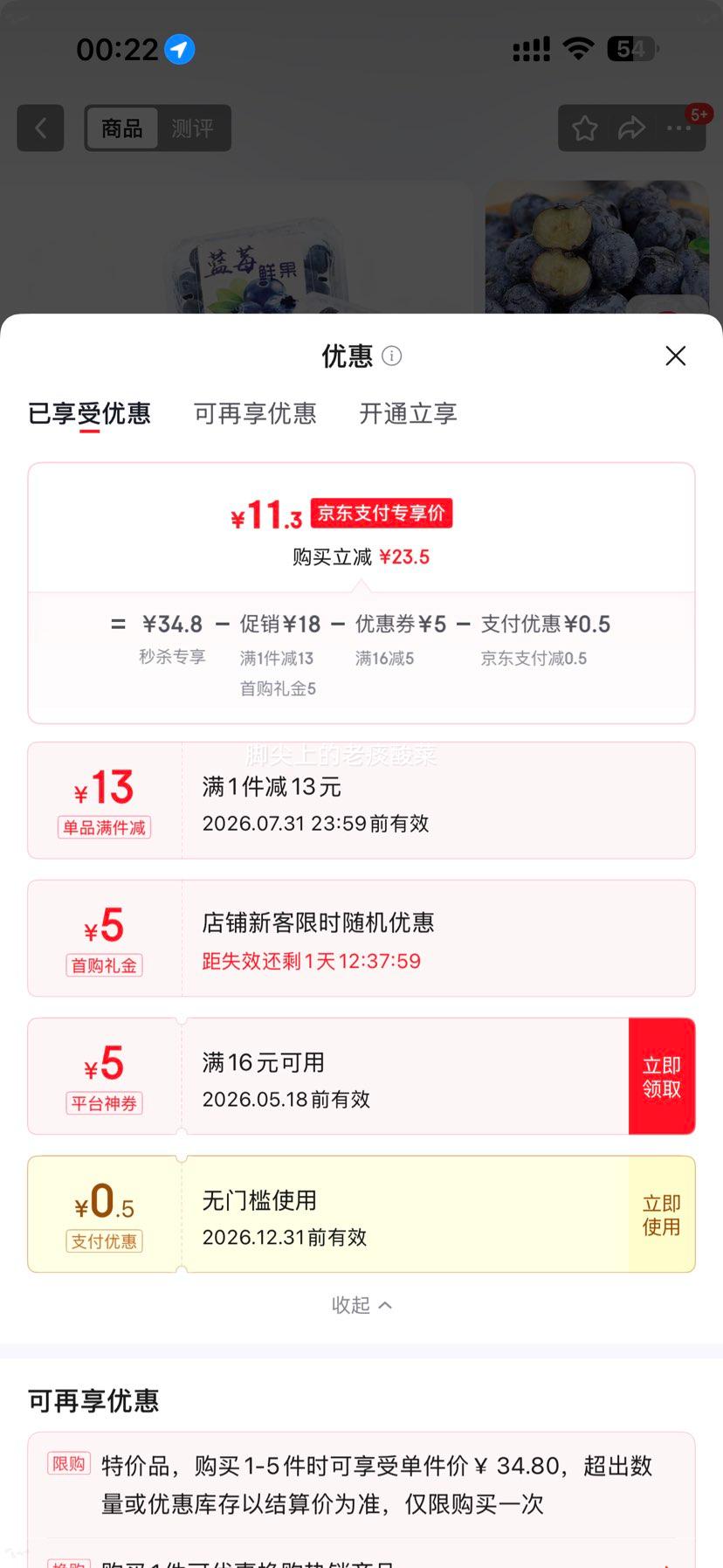Viewport: 723px width, 1568px height.
Task: Open the info icon next to 优惠
Action: pos(392,356)
